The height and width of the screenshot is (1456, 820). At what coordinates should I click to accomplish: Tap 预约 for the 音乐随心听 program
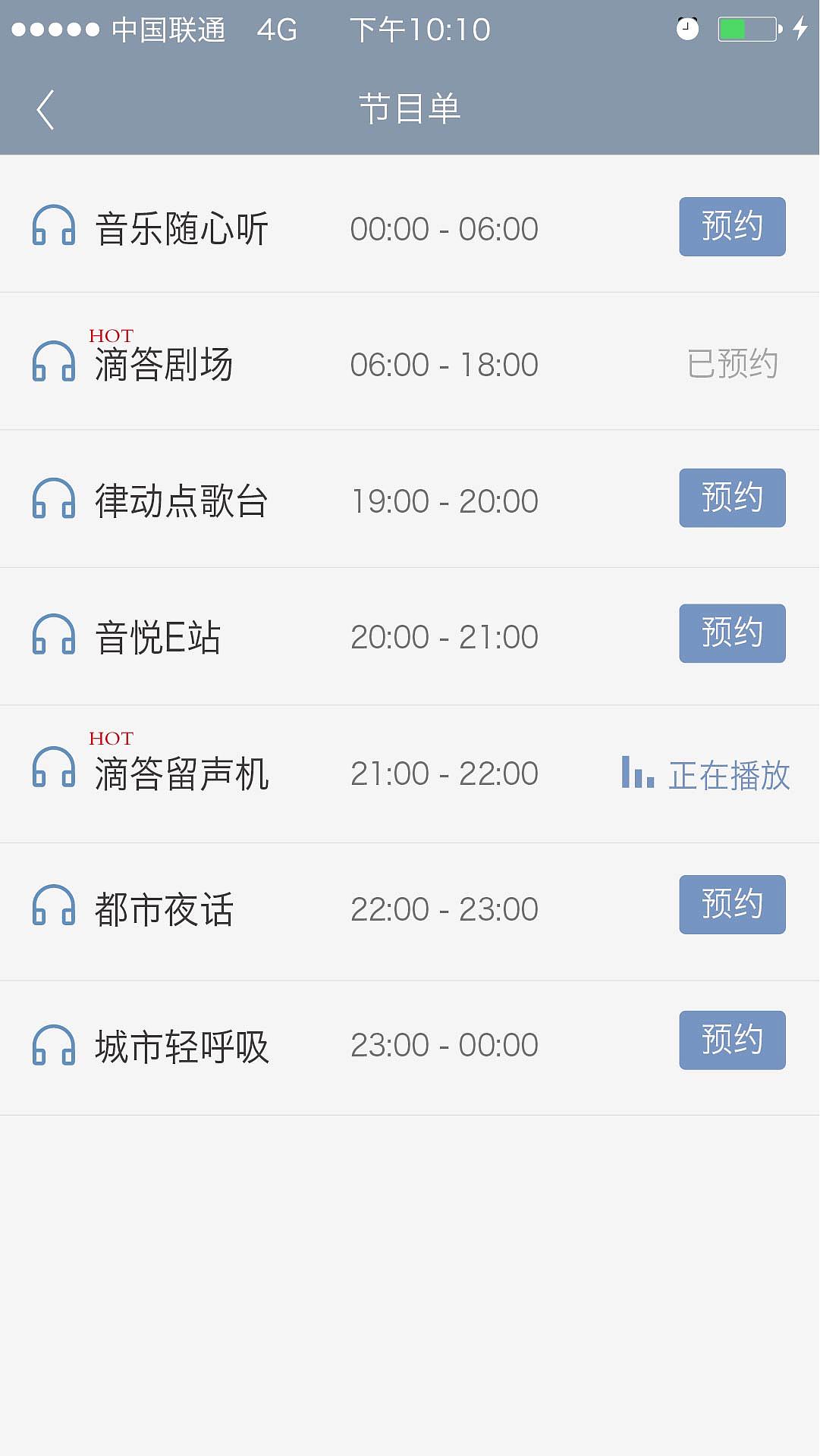coord(731,226)
